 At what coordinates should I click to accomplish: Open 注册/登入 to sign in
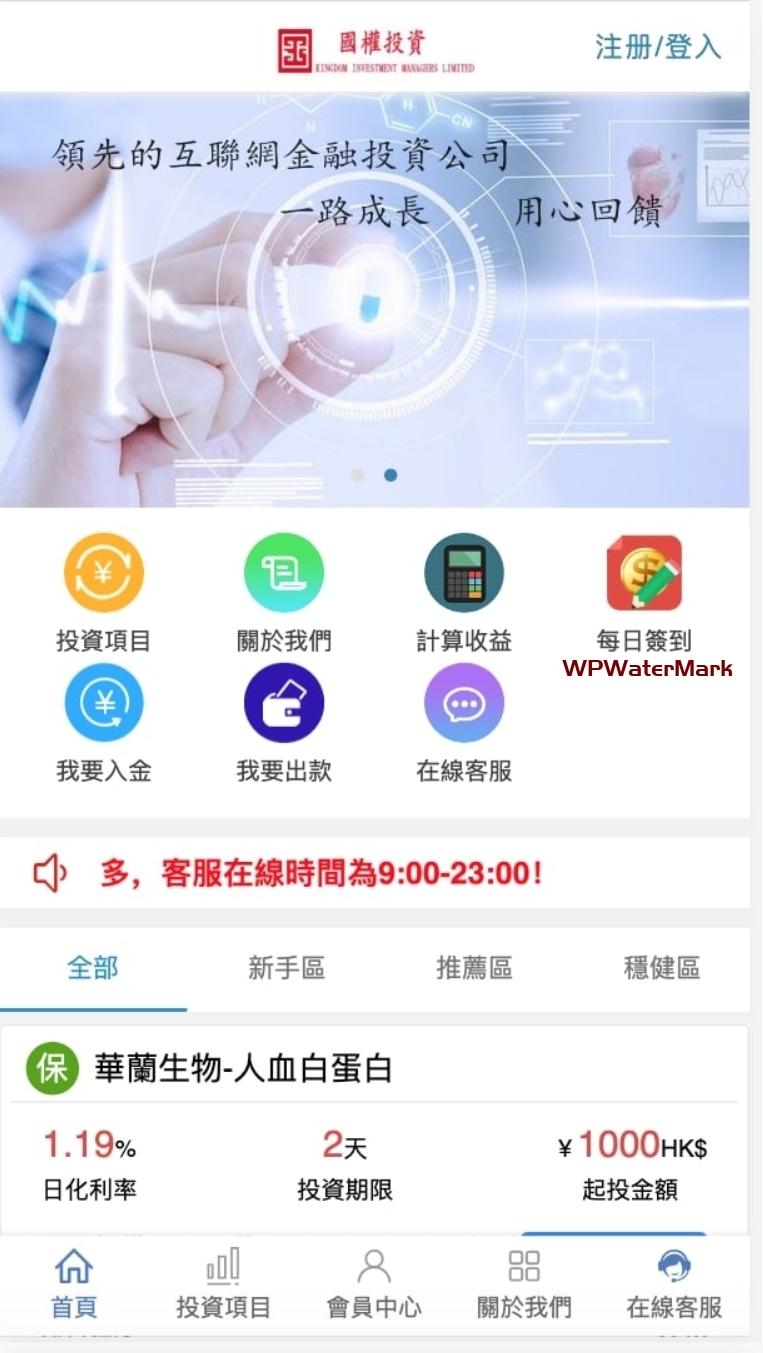[x=657, y=46]
